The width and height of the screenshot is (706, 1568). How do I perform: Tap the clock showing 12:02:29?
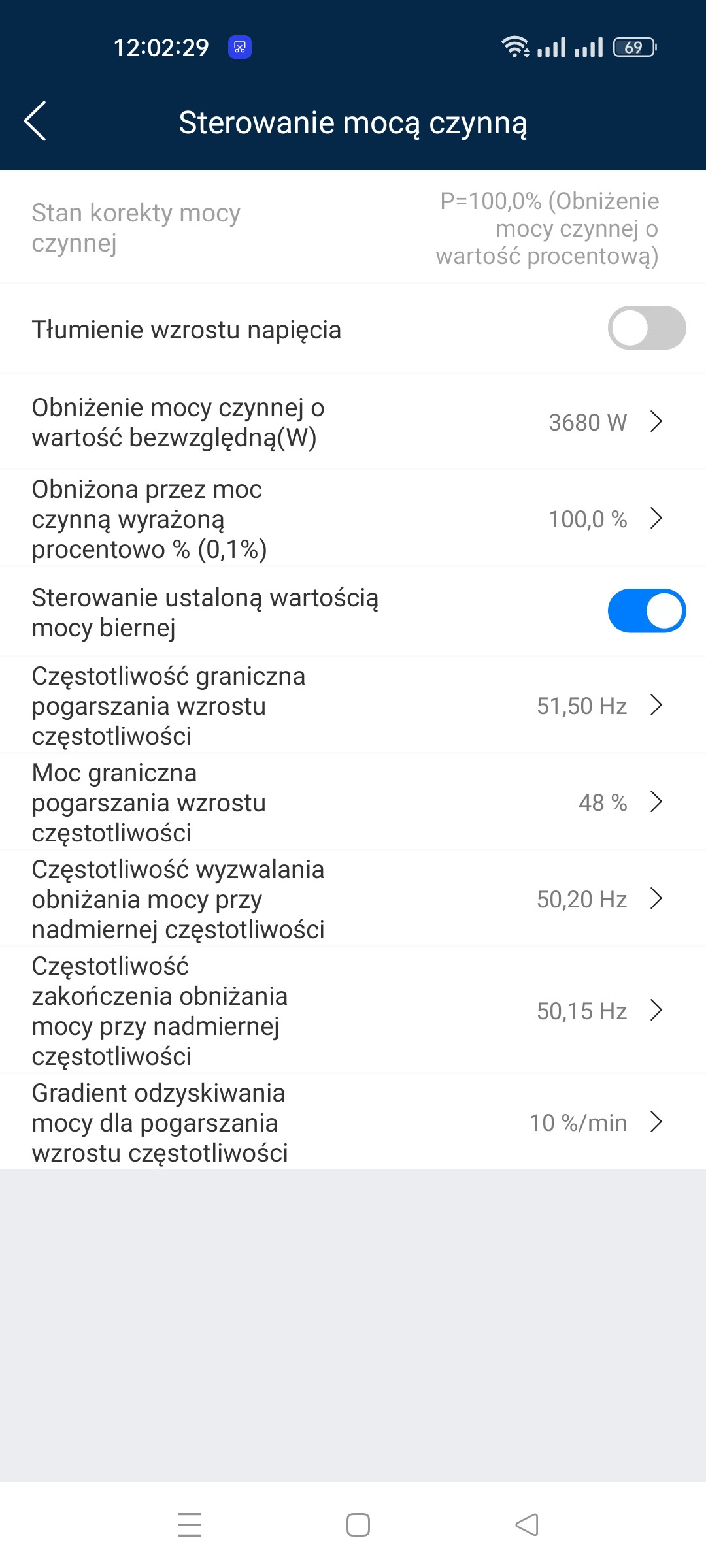[x=160, y=46]
